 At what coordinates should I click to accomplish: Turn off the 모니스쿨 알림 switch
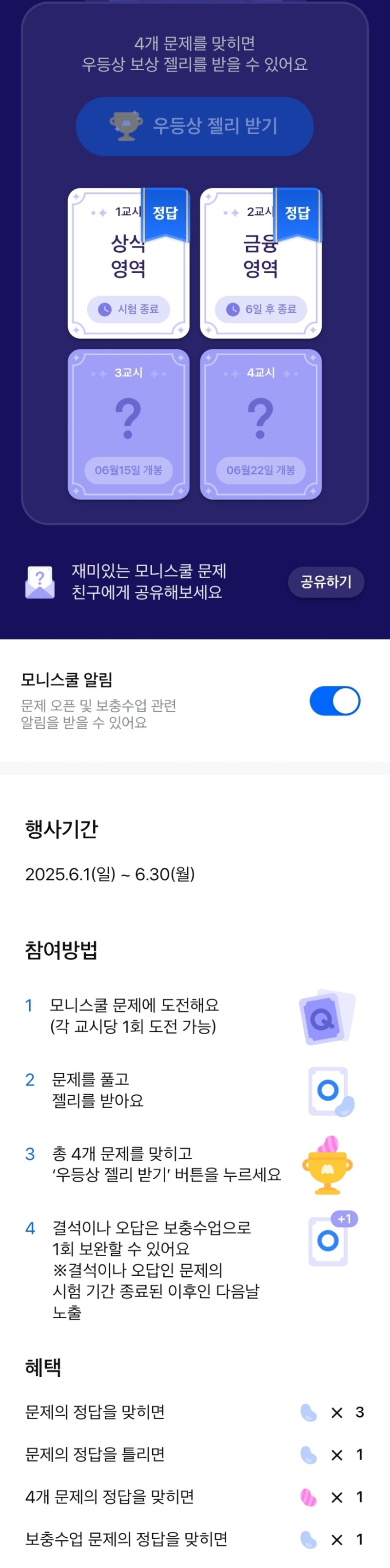click(x=334, y=701)
